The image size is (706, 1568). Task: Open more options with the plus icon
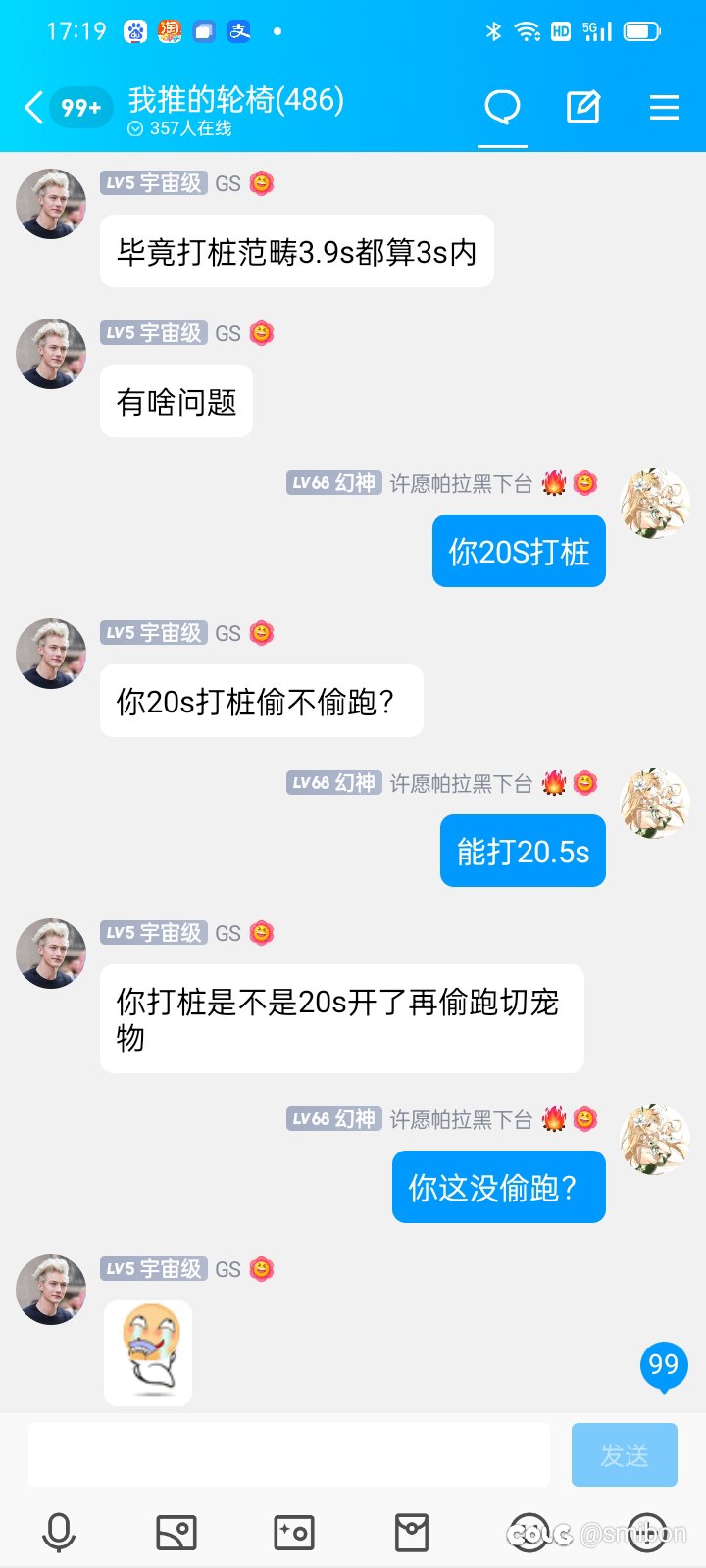point(647,1533)
